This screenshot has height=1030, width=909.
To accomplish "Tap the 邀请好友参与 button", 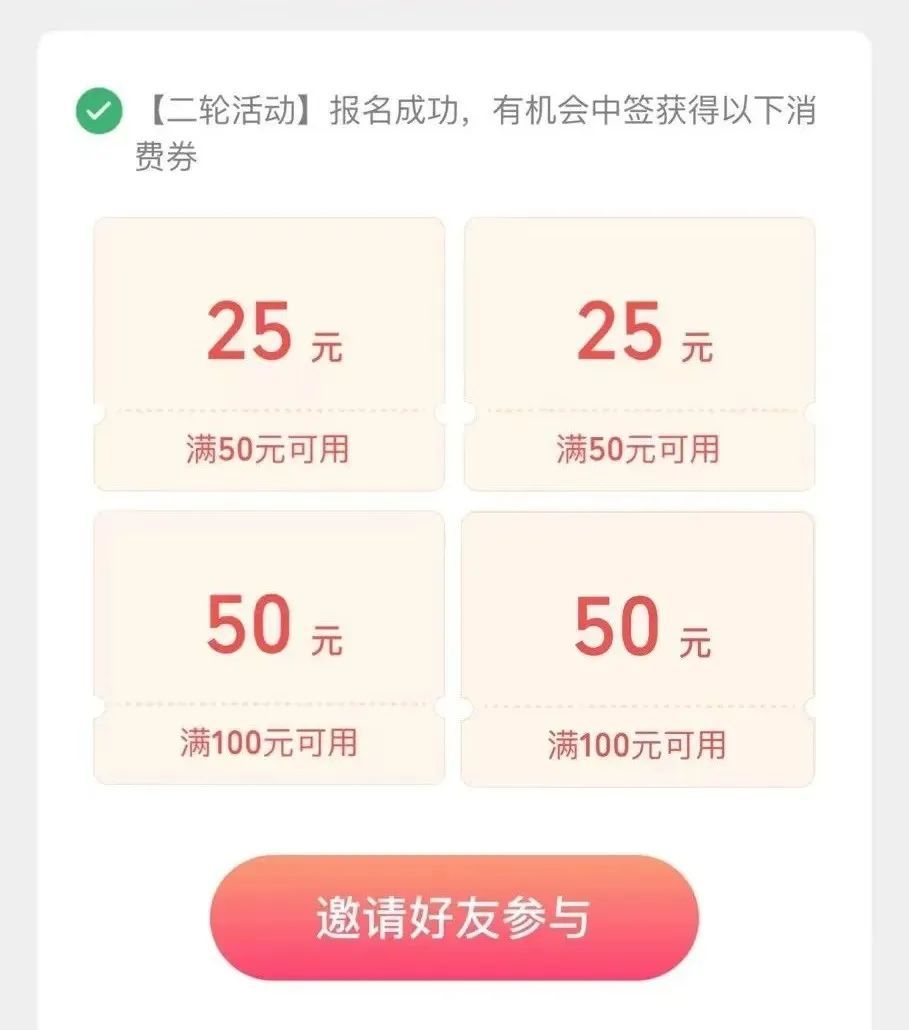I will [x=453, y=917].
